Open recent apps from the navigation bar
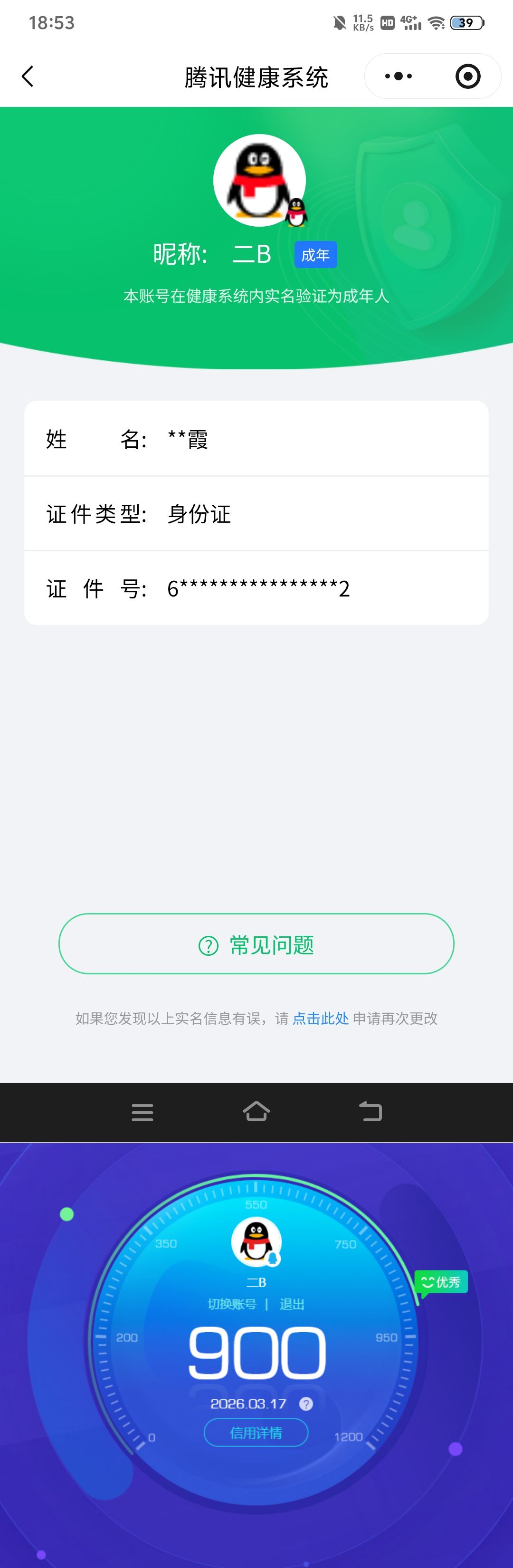 pos(142,1112)
